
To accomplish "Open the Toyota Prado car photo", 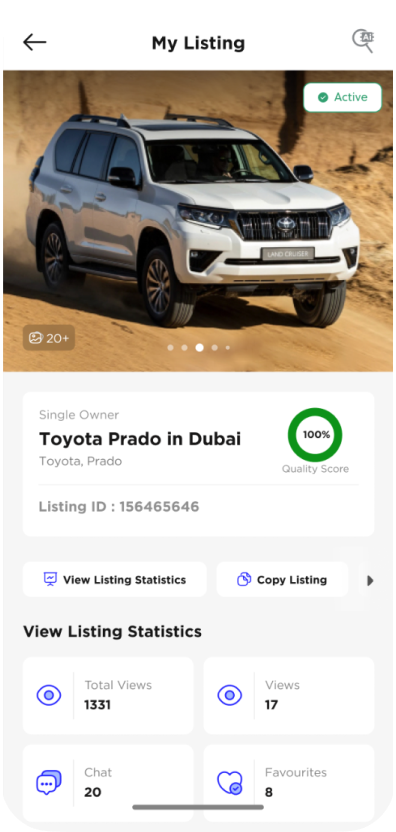I will click(198, 221).
